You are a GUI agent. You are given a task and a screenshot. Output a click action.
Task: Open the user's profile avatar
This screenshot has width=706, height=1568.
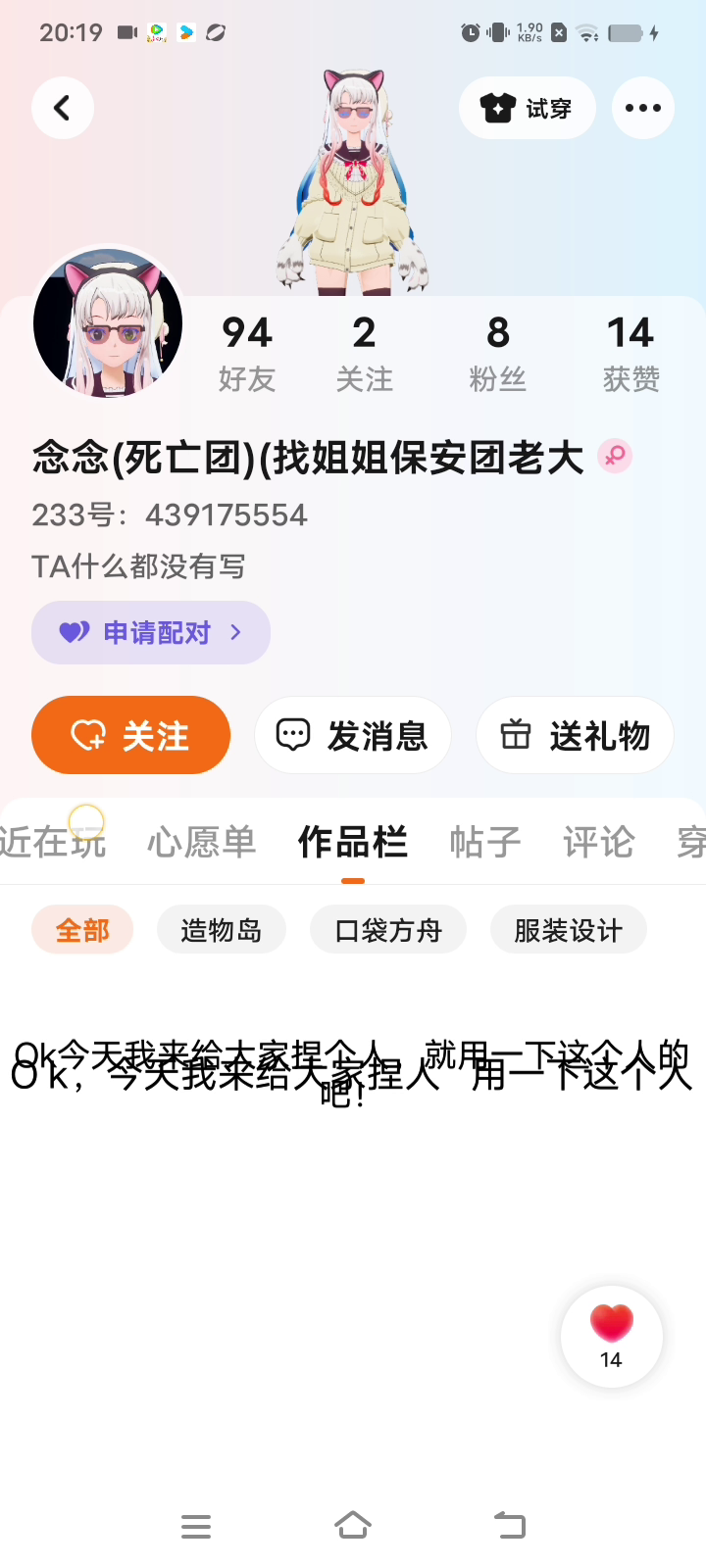tap(108, 323)
